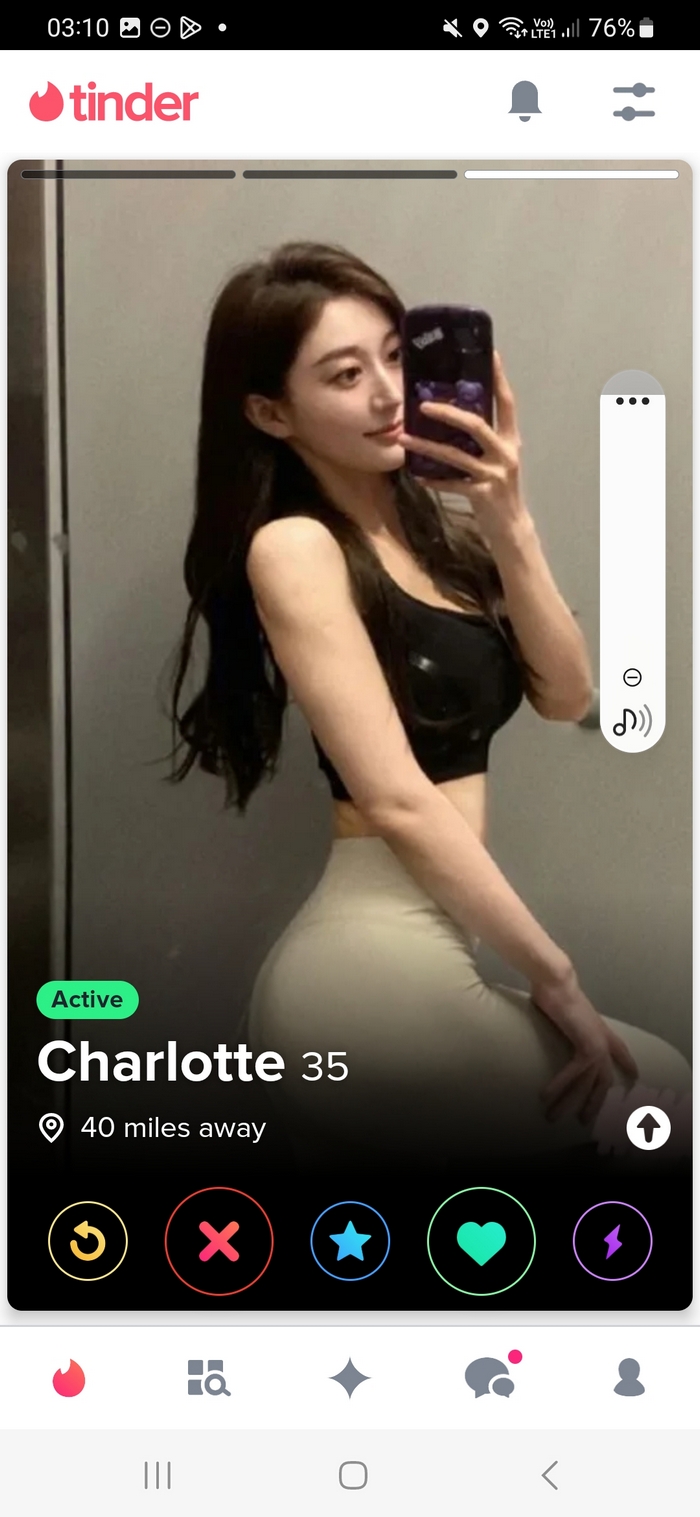Select the flame home tab
This screenshot has height=1517, width=700.
pos(70,1379)
